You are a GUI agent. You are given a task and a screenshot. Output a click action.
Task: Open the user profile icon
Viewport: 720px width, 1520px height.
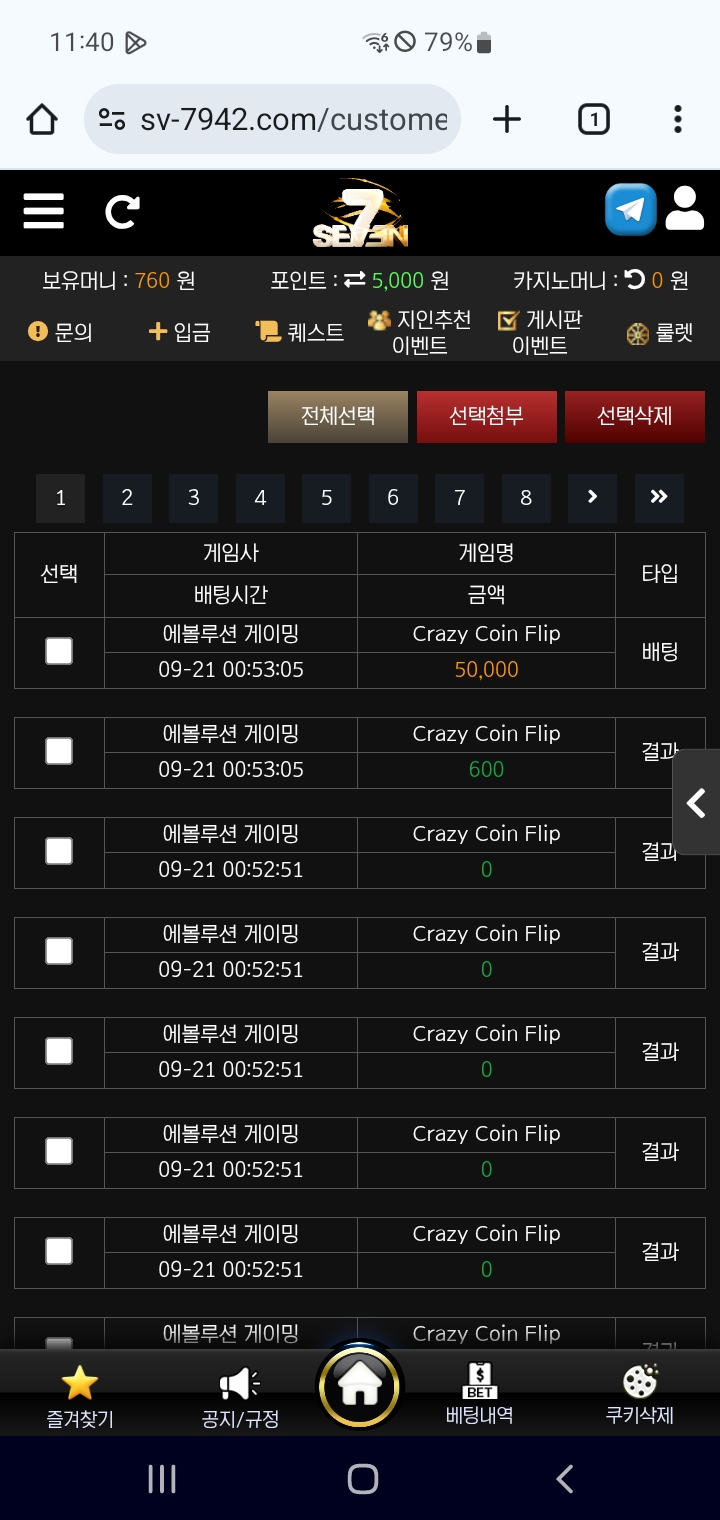point(685,209)
